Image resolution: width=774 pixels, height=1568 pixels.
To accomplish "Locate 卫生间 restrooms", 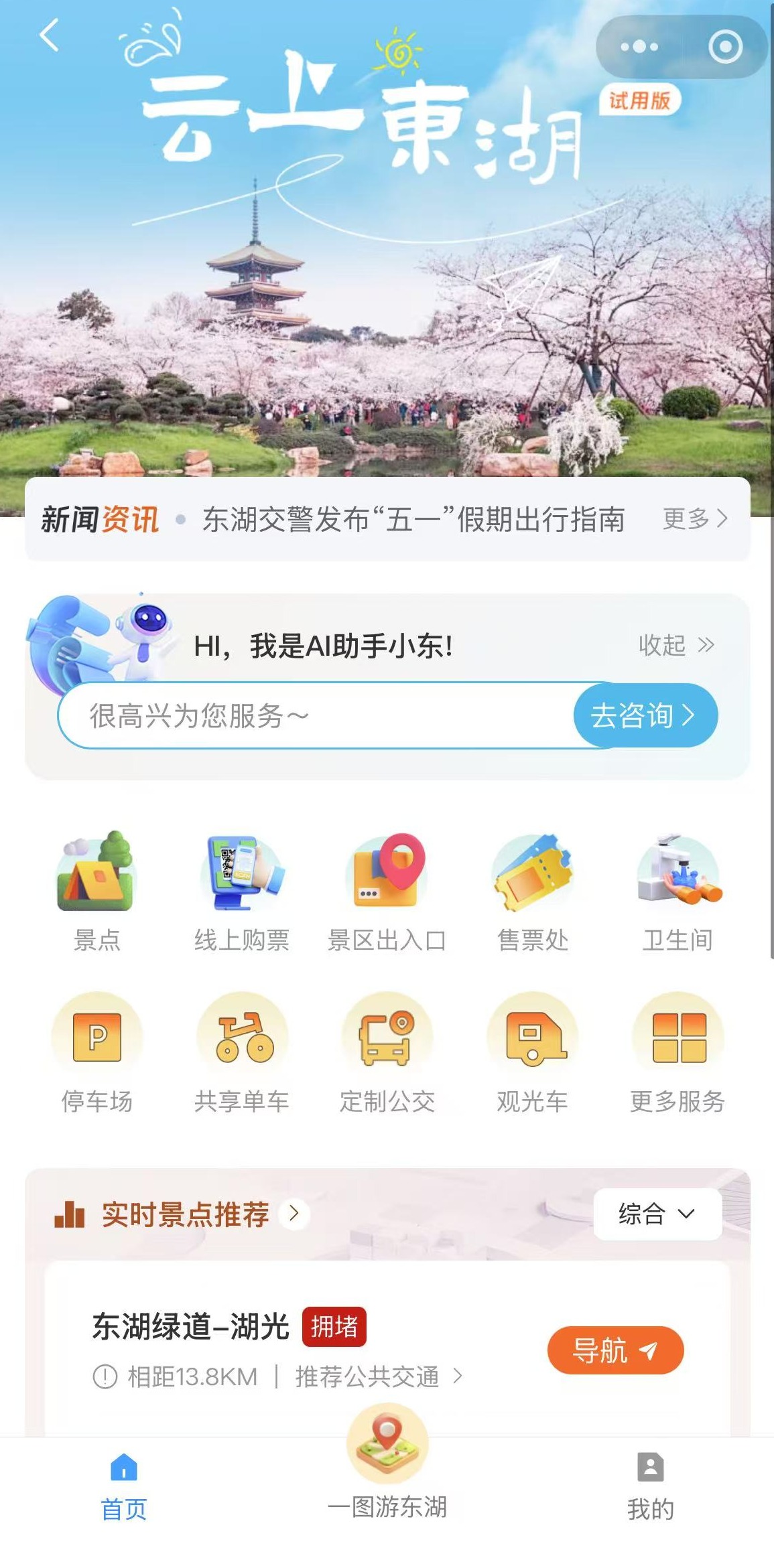I will 678,892.
